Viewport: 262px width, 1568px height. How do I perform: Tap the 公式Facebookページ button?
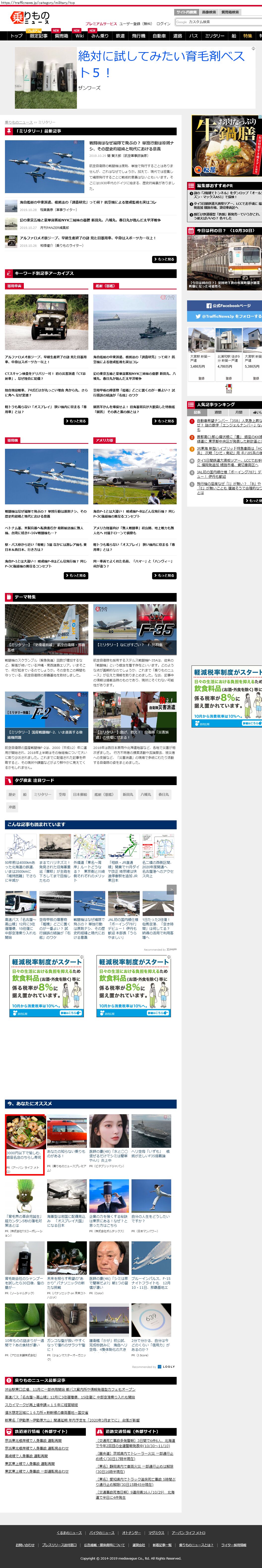pos(229,306)
